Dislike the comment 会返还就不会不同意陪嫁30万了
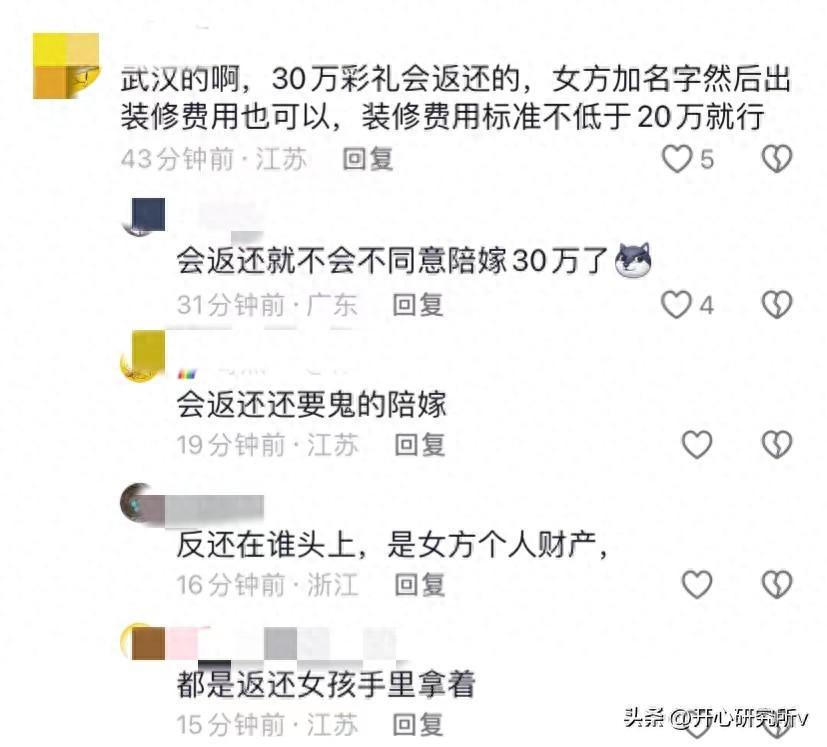This screenshot has width=827, height=747. tap(777, 304)
